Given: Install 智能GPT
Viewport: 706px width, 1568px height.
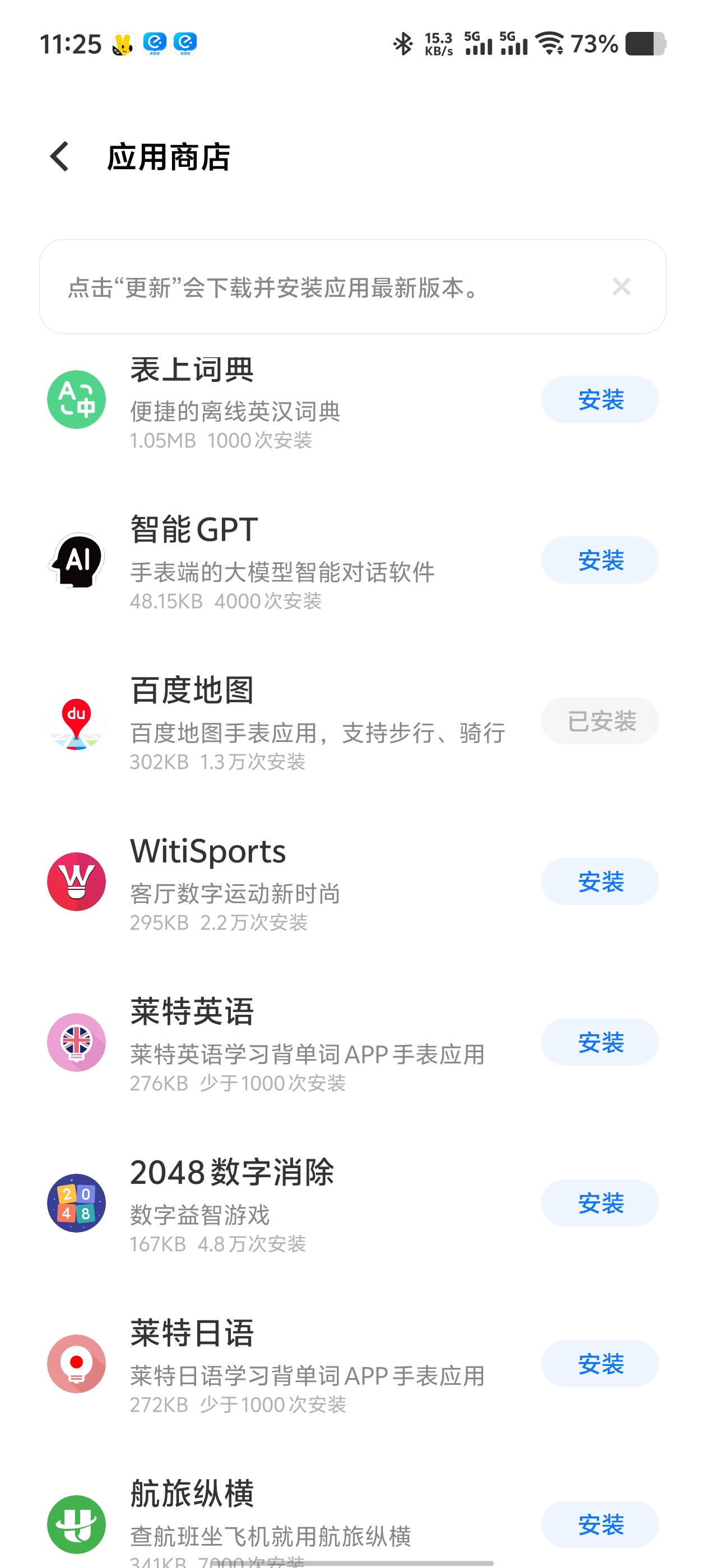Looking at the screenshot, I should pyautogui.click(x=600, y=560).
